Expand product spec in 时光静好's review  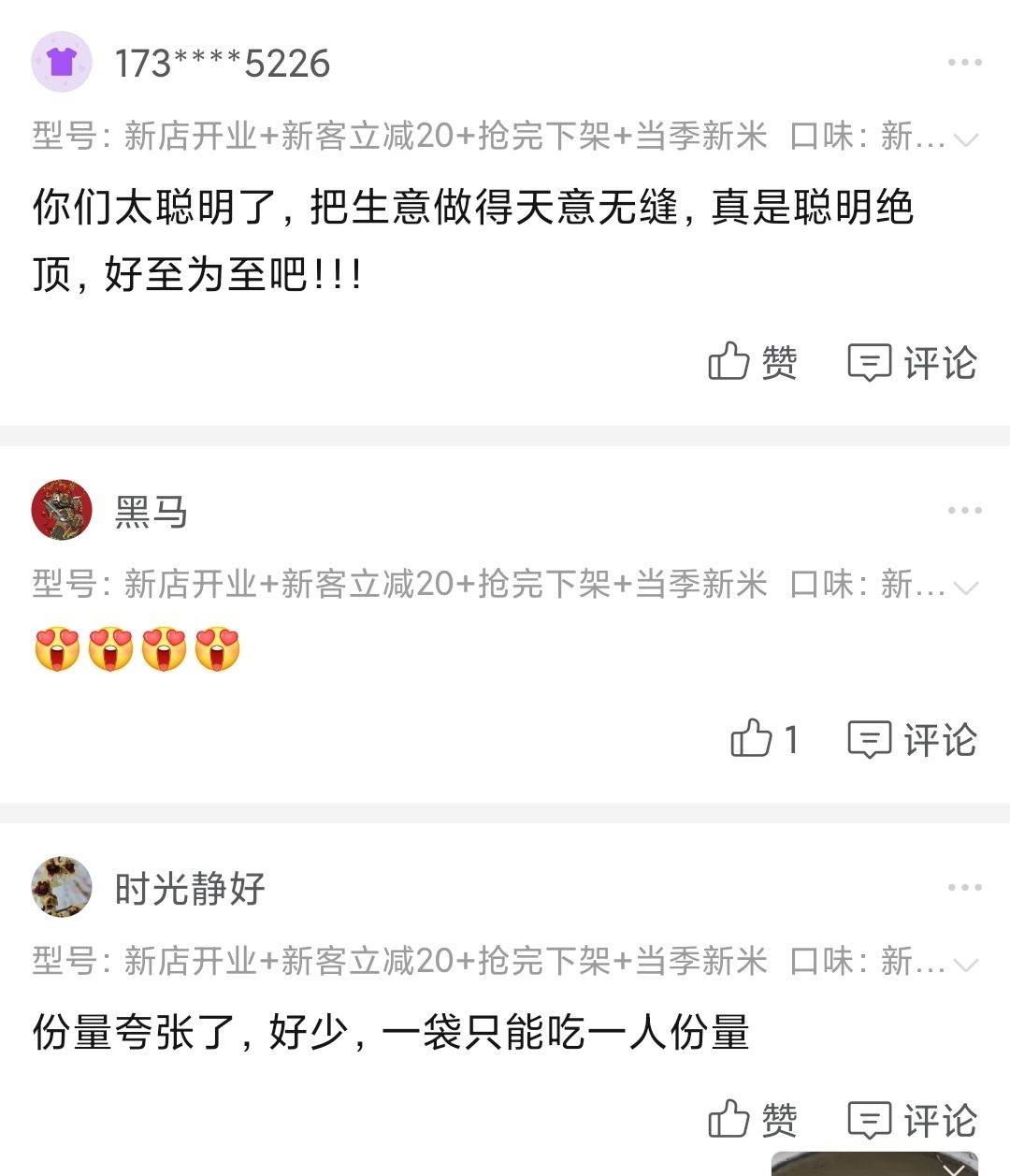coord(966,965)
